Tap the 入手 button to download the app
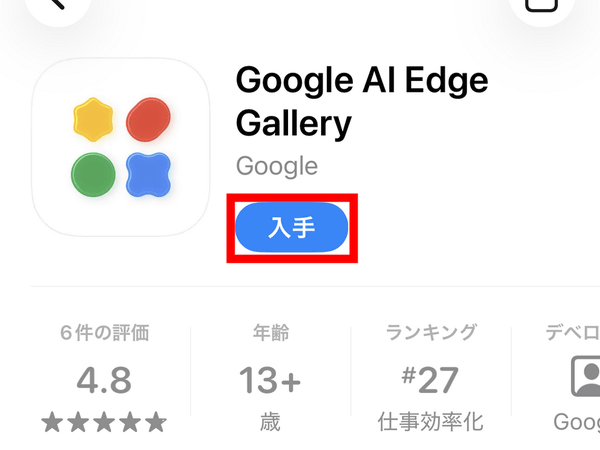The width and height of the screenshot is (600, 450). point(291,229)
